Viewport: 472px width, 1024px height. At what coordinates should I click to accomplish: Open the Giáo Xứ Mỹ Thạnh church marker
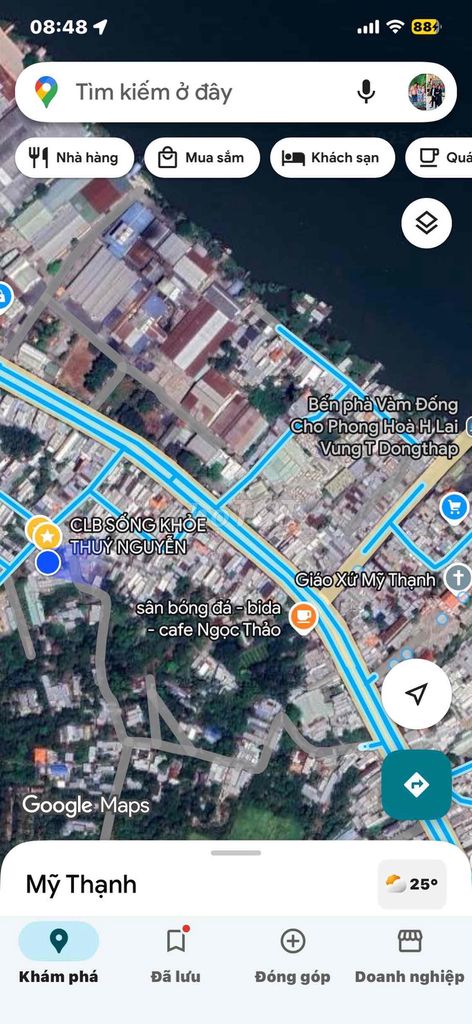(x=458, y=578)
